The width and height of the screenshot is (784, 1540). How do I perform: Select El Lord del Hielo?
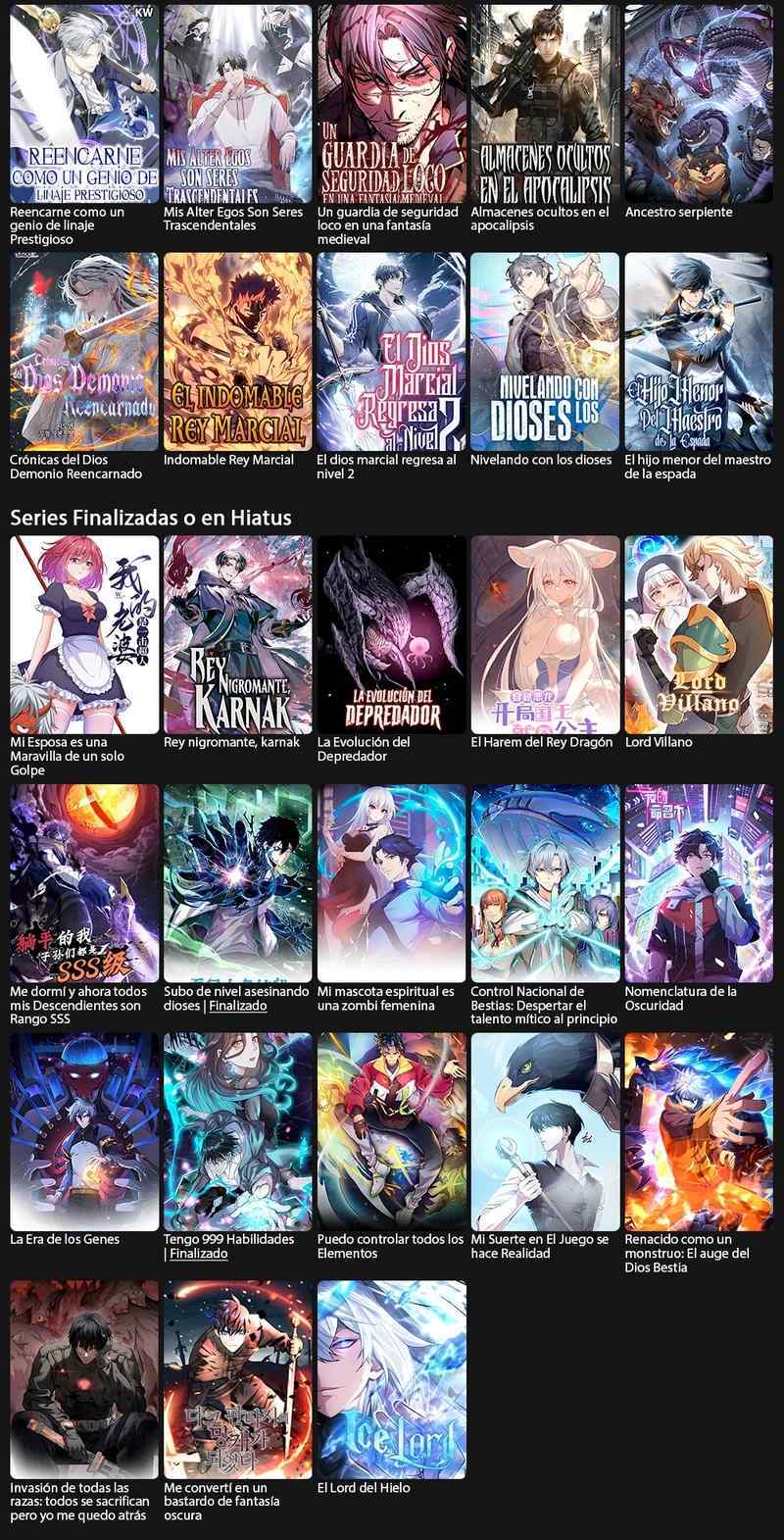click(392, 1379)
